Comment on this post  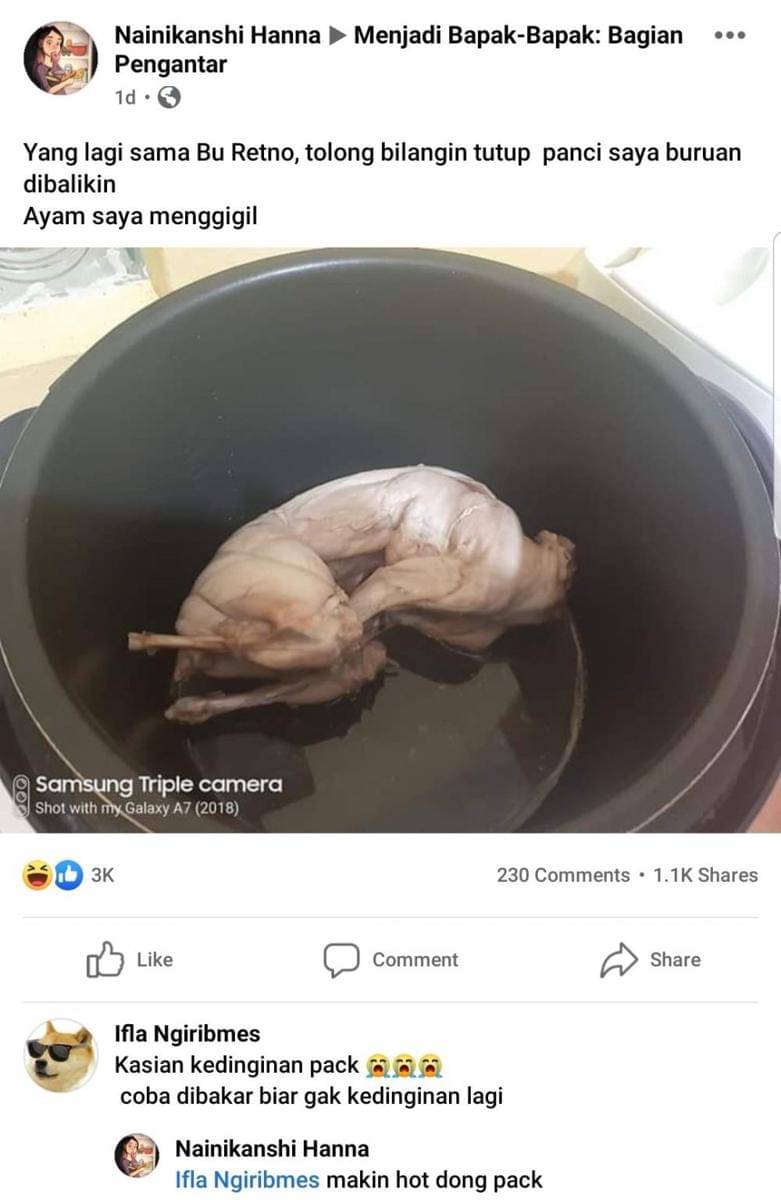point(390,960)
